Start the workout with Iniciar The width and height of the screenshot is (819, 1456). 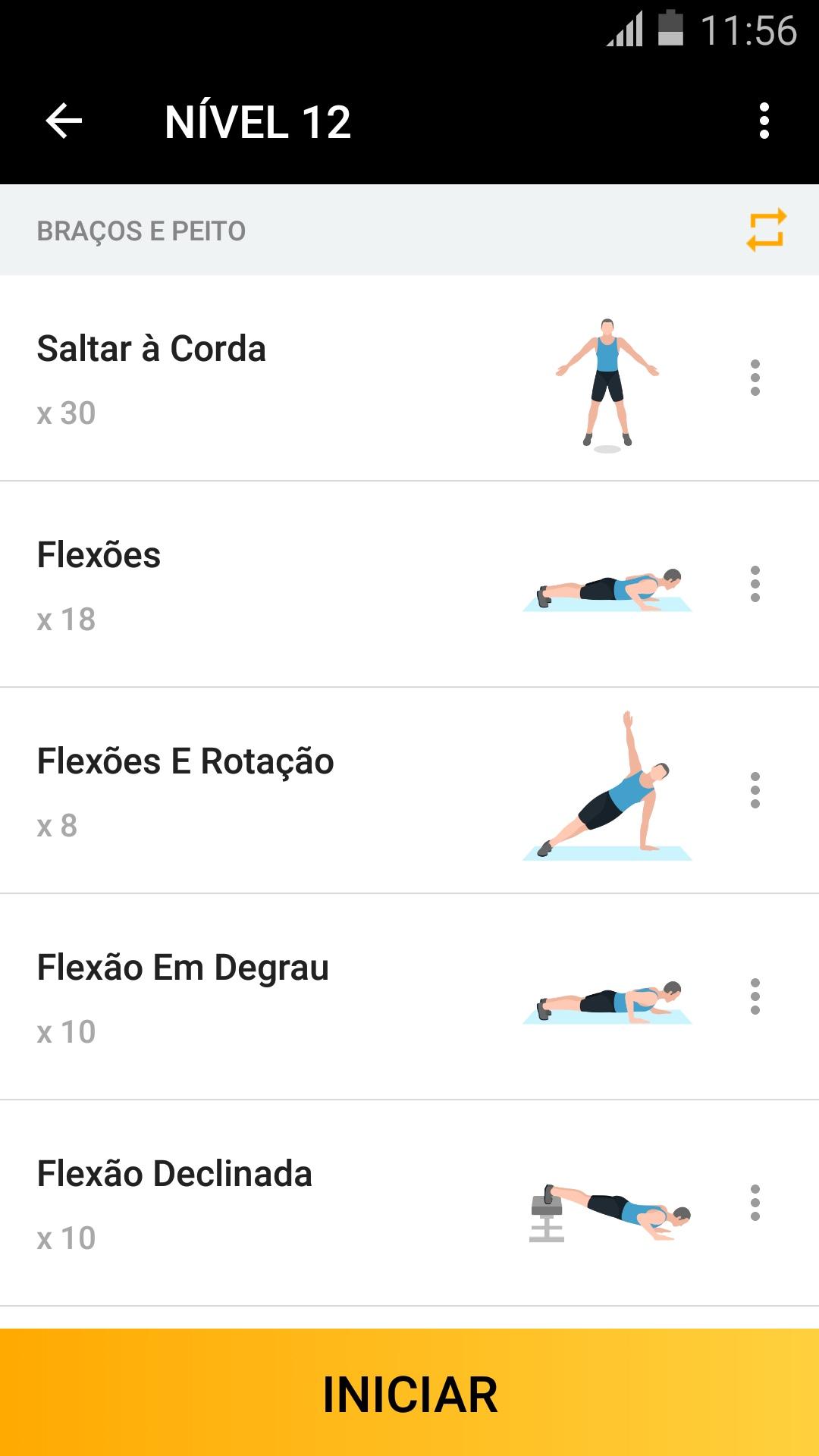(409, 1394)
